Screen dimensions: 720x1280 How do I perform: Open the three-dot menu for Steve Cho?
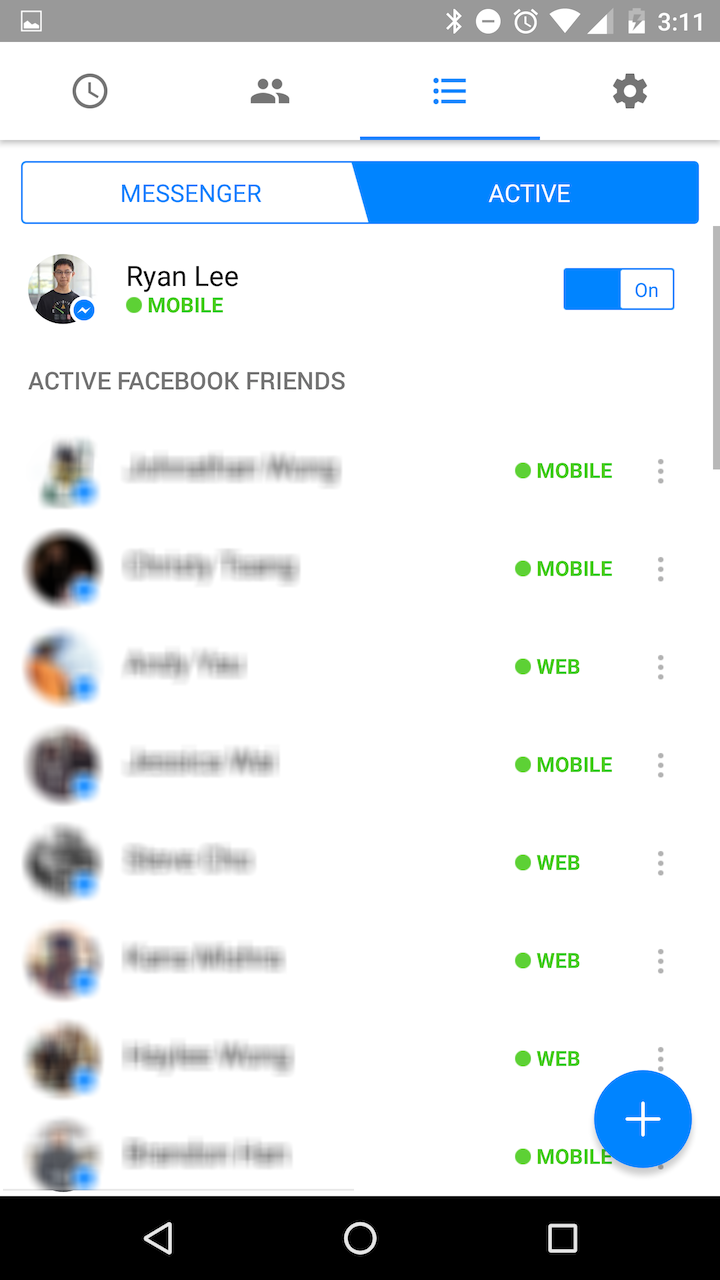pos(660,863)
